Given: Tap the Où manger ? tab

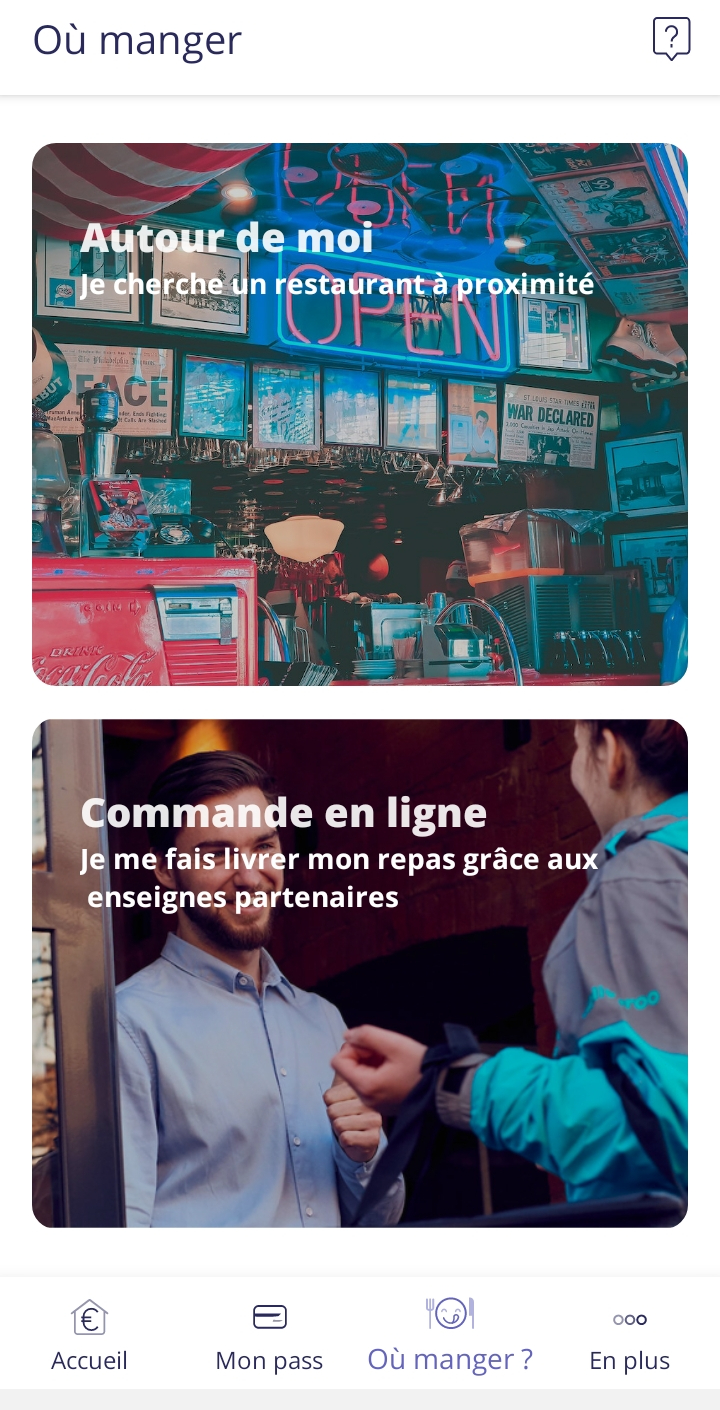Looking at the screenshot, I should pyautogui.click(x=450, y=1334).
